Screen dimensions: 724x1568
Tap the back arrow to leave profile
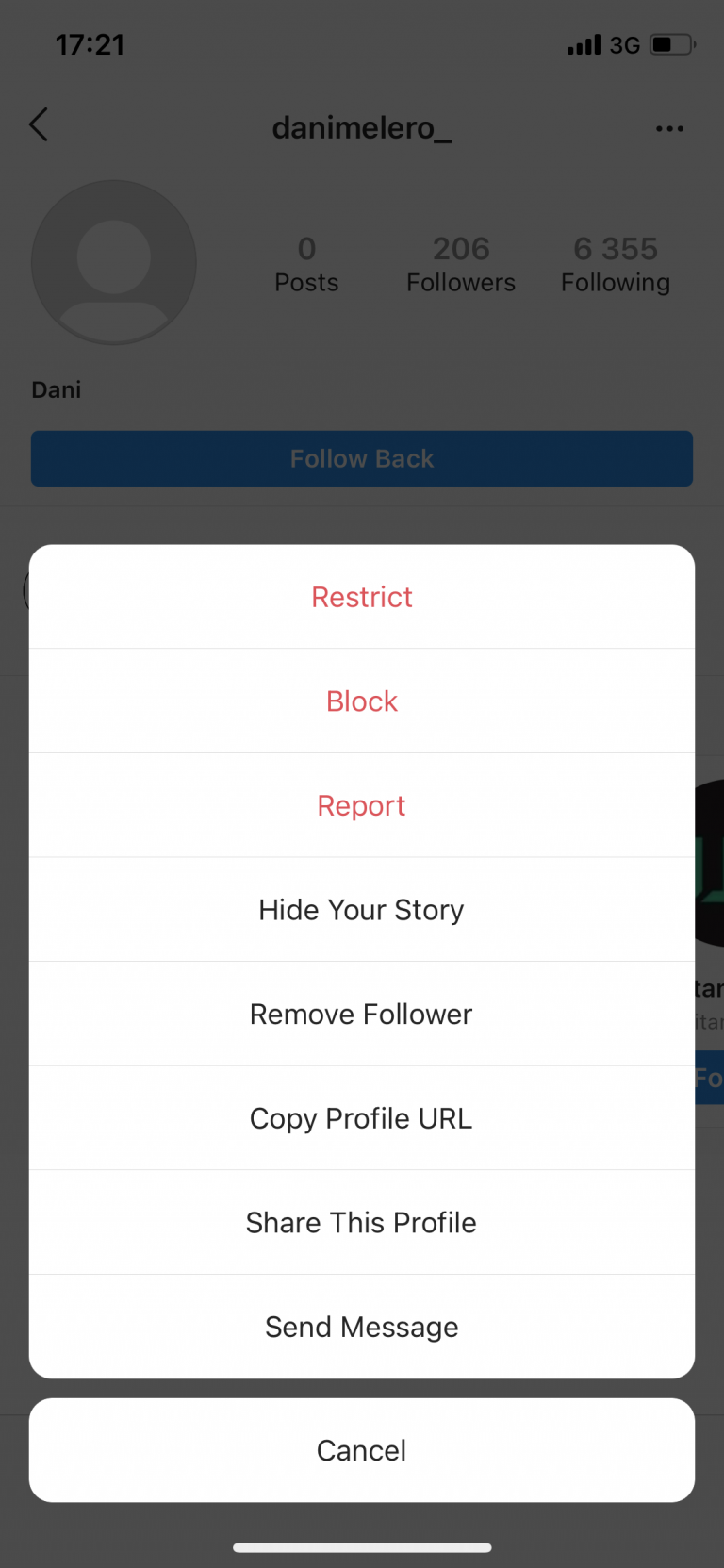tap(38, 124)
